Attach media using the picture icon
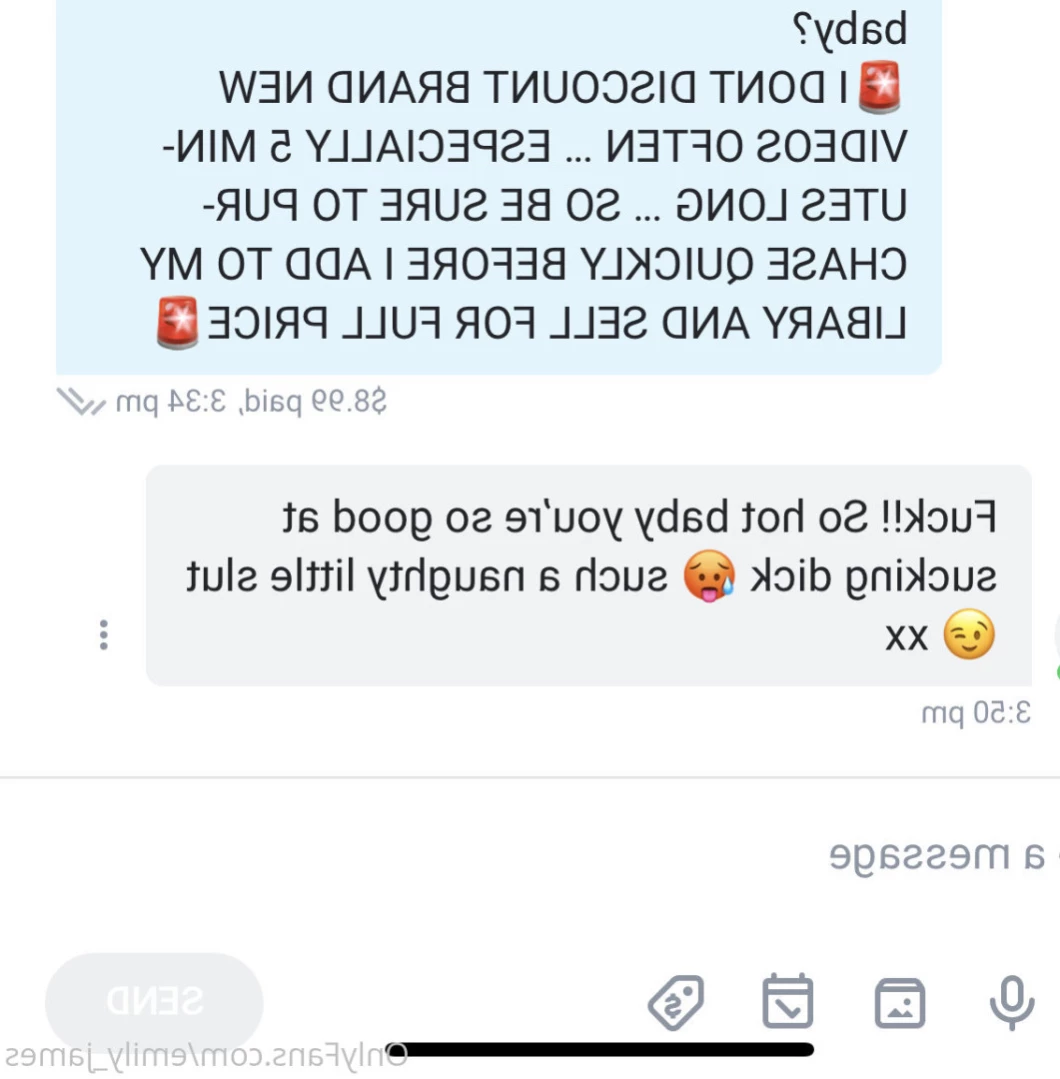Screen dimensions: 1060x1079 pos(900,1002)
